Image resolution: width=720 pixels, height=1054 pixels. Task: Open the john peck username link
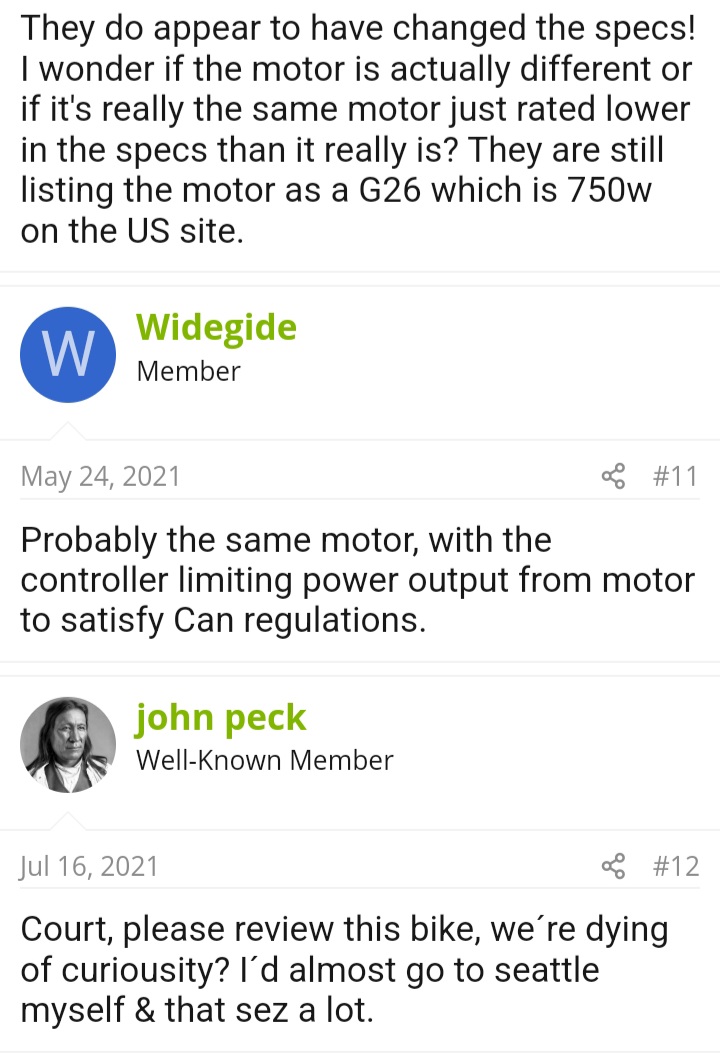pyautogui.click(x=221, y=717)
